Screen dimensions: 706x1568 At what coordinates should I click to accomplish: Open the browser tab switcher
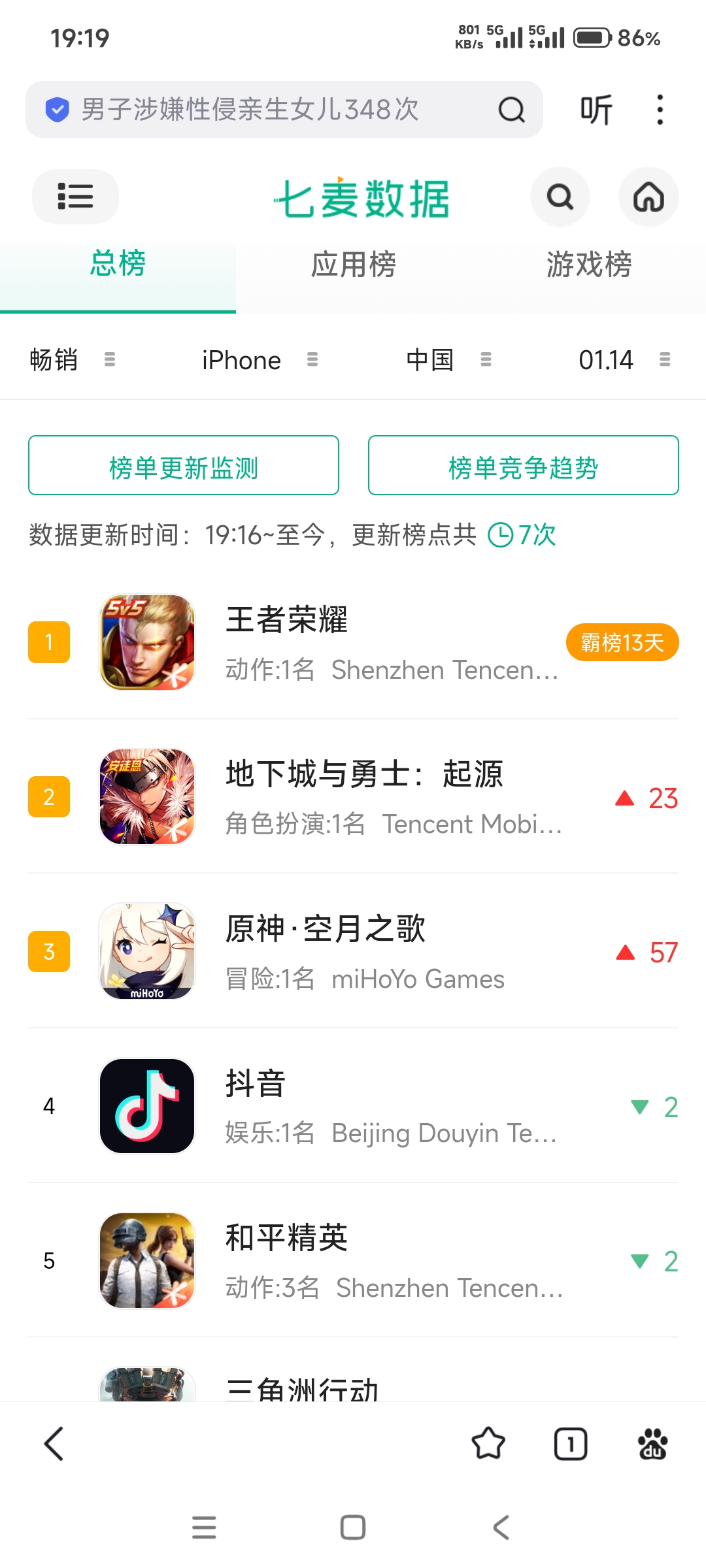(x=570, y=1444)
